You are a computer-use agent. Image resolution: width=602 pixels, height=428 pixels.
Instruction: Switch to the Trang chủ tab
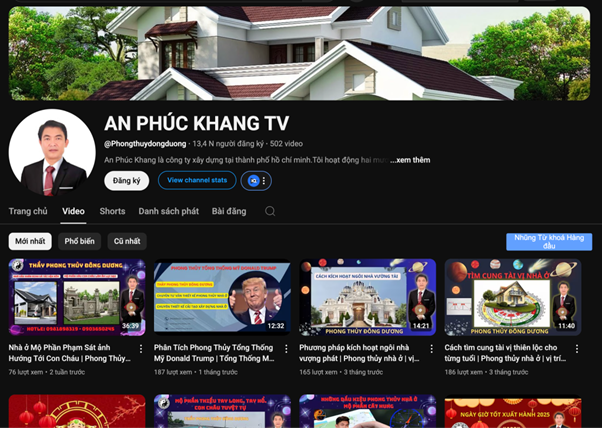(28, 211)
